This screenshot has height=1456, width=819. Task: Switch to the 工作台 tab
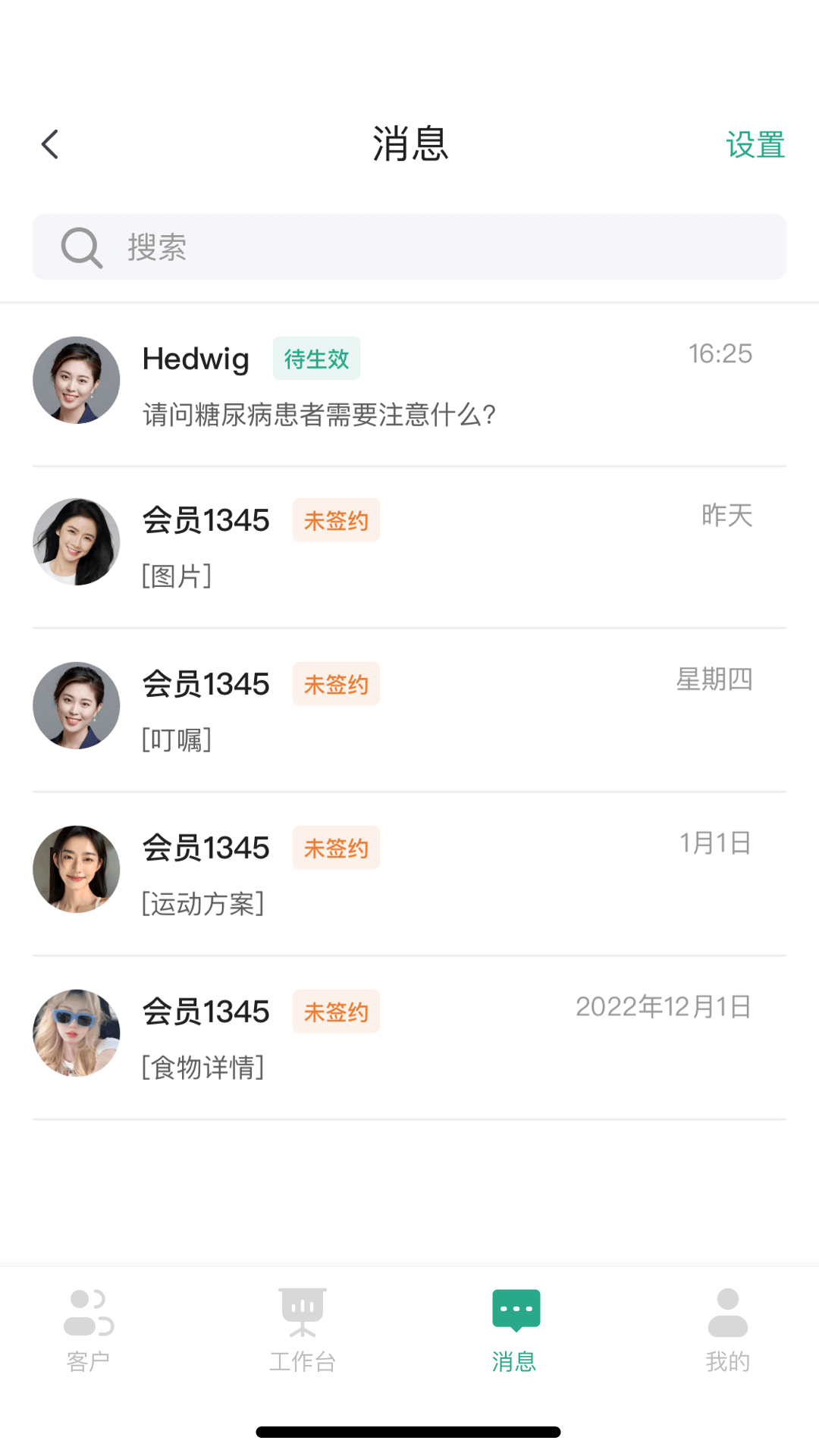click(302, 1330)
